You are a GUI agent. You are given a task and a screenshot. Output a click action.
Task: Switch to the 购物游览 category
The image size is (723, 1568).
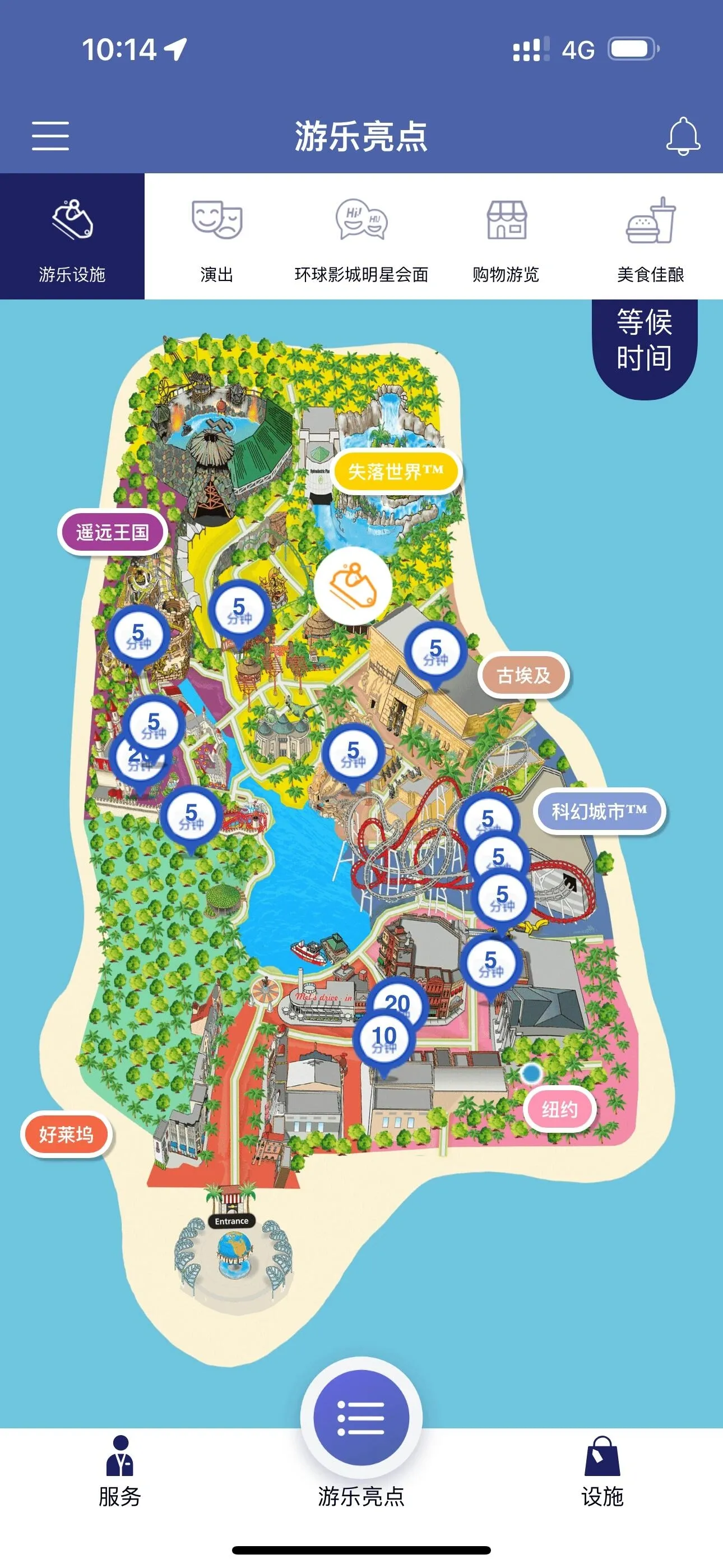(x=506, y=237)
